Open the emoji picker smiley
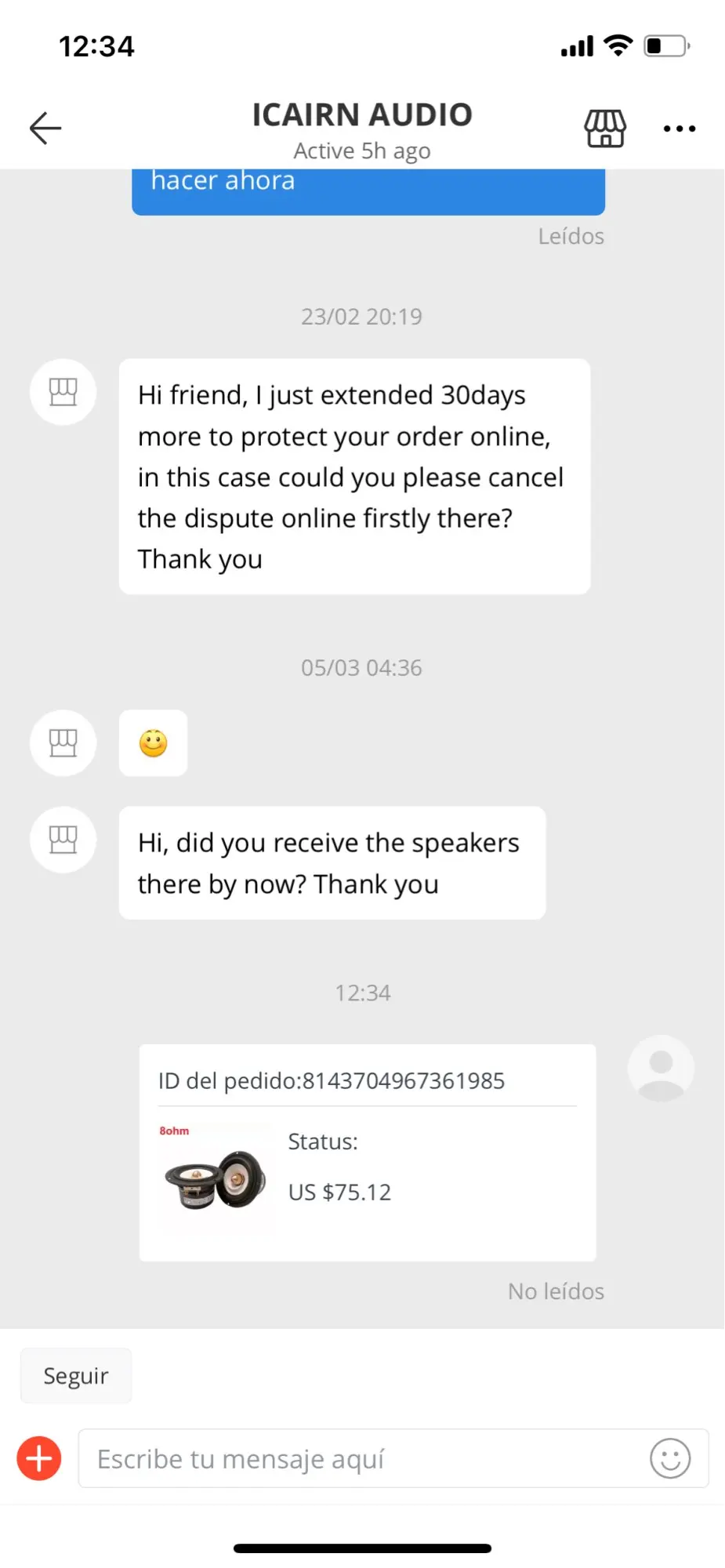Viewport: 725px width, 1568px height. [x=670, y=1458]
